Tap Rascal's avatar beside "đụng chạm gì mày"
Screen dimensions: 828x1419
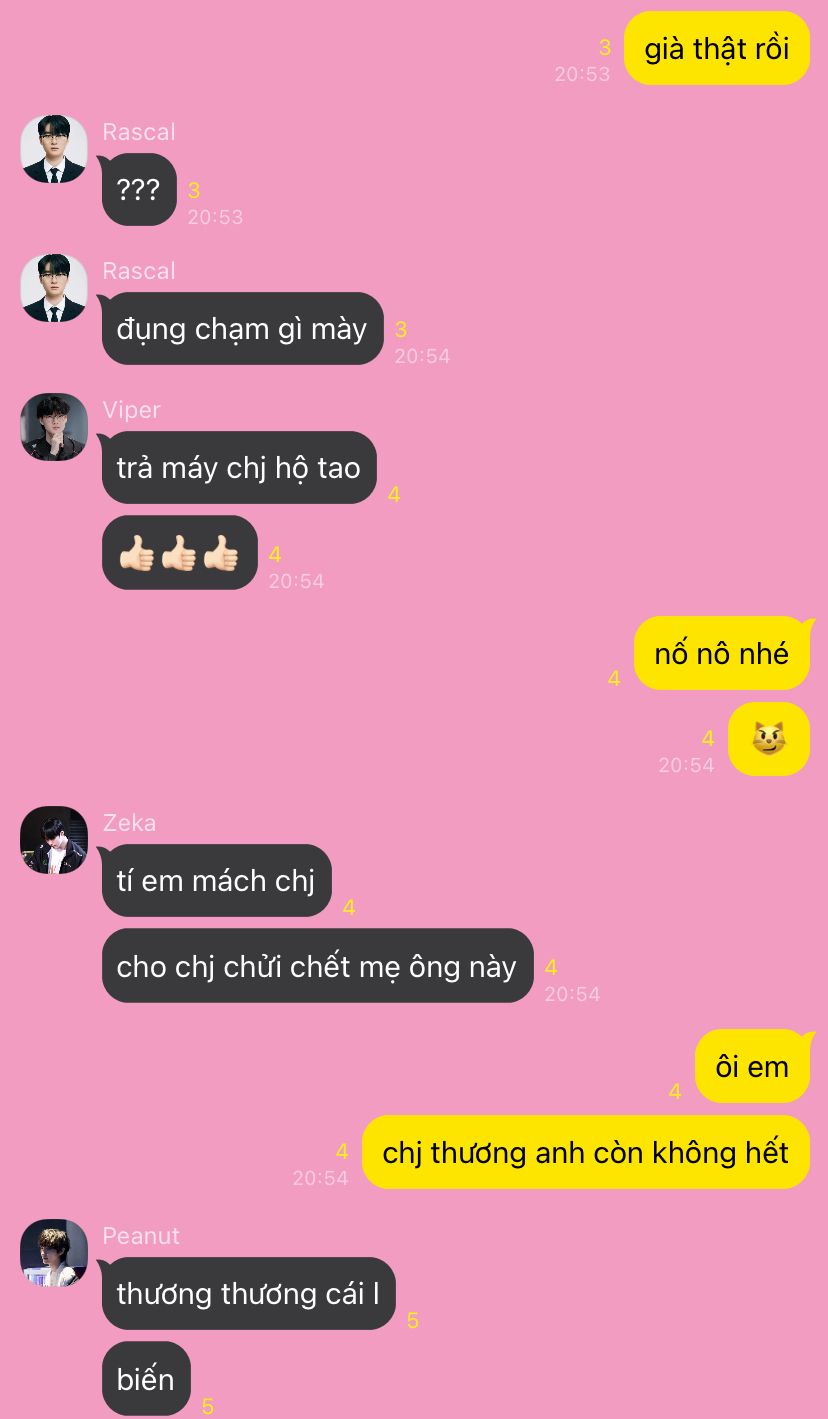(x=54, y=288)
